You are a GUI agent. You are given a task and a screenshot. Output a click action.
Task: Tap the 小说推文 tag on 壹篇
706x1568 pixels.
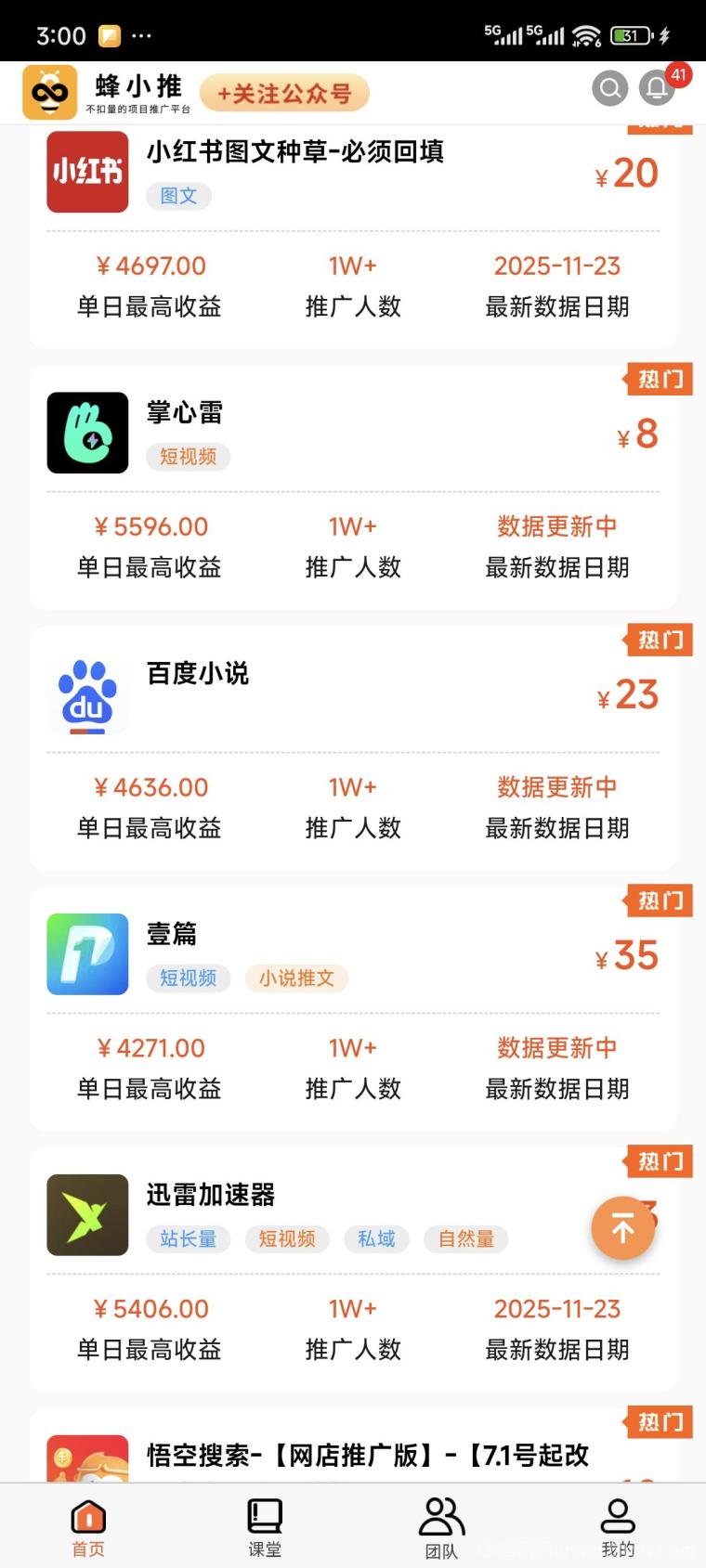(x=296, y=978)
